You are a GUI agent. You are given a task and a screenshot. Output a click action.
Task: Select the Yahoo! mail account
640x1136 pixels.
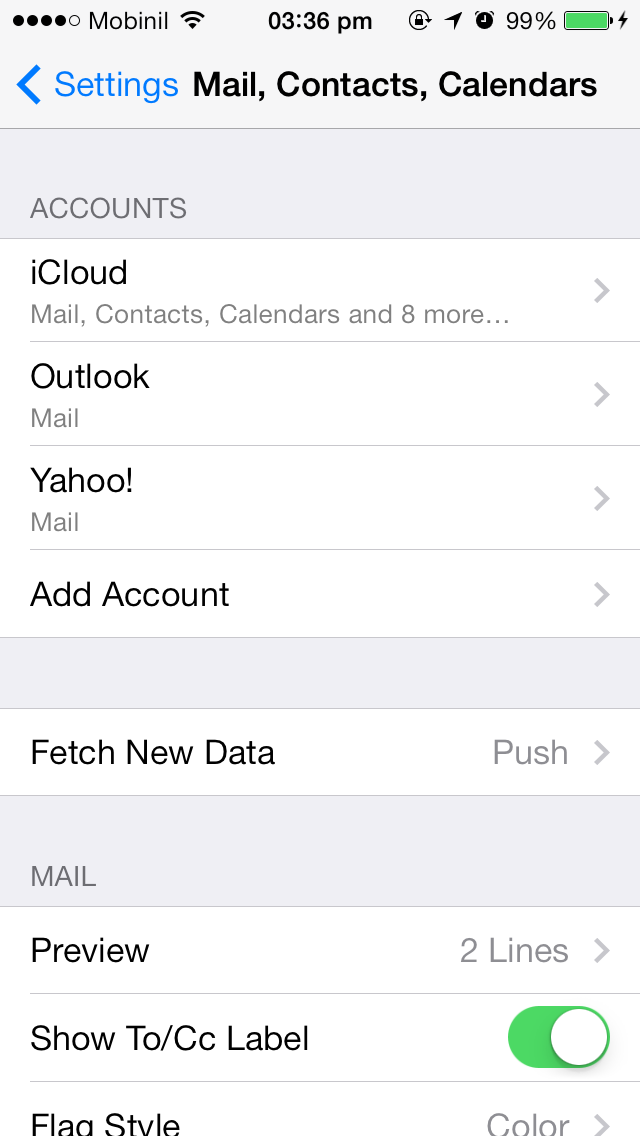(320, 498)
